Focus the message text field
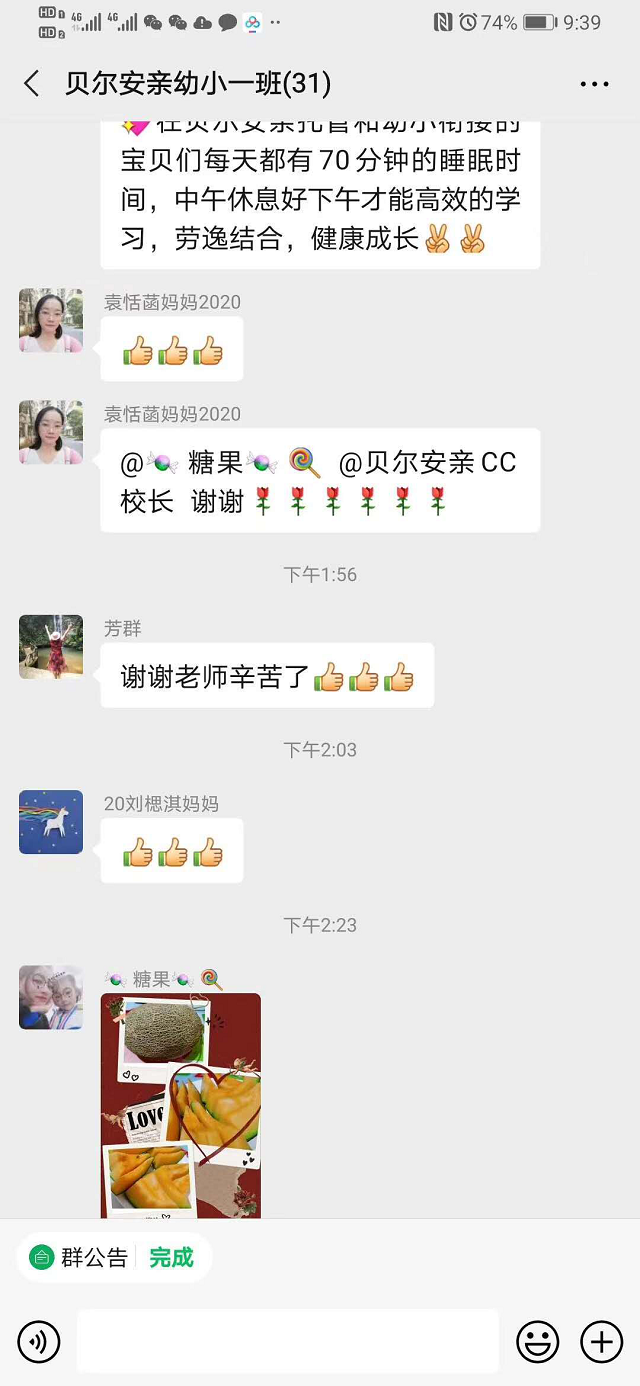 287,1341
